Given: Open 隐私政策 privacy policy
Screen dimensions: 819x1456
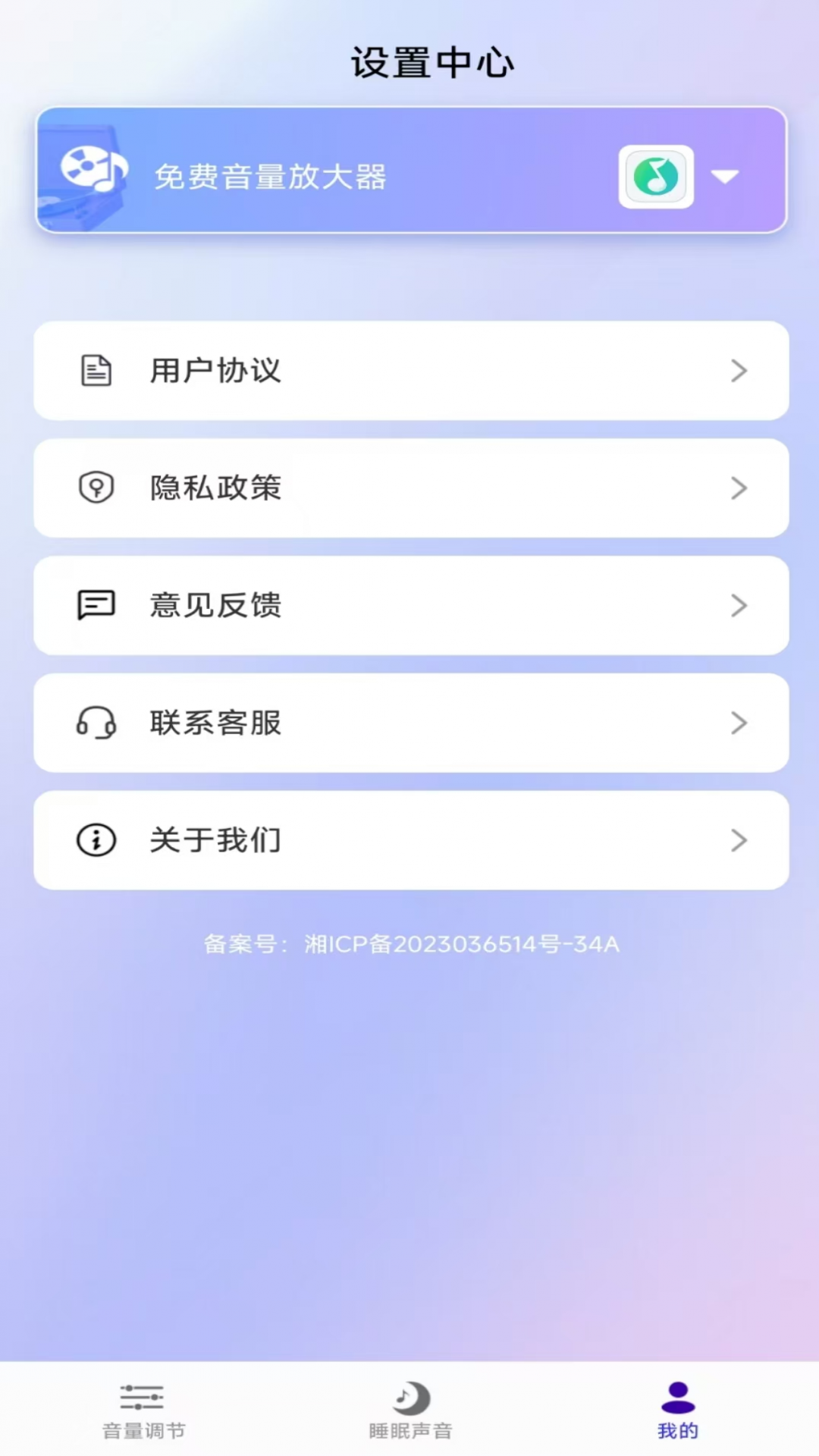Looking at the screenshot, I should tap(411, 488).
